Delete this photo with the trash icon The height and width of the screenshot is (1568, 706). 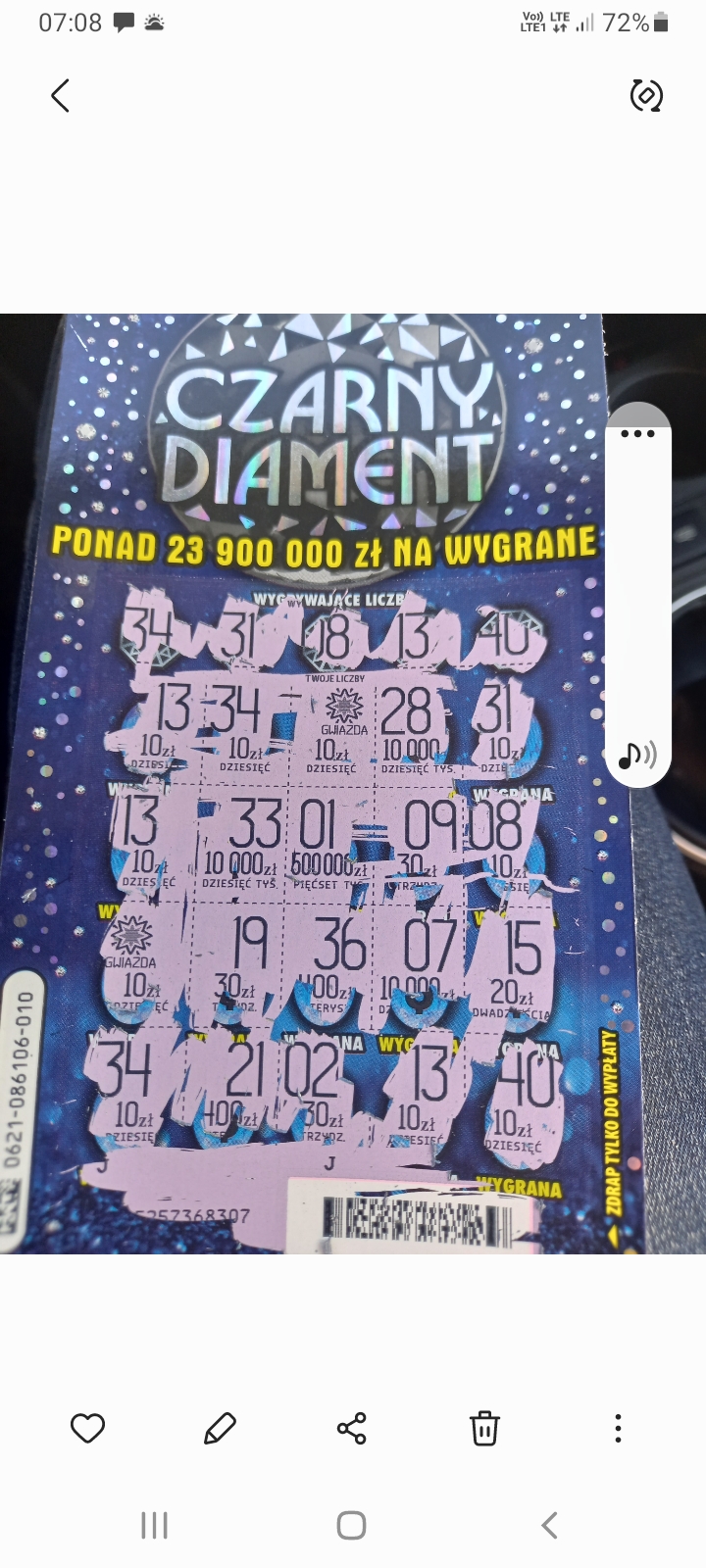click(x=484, y=1429)
